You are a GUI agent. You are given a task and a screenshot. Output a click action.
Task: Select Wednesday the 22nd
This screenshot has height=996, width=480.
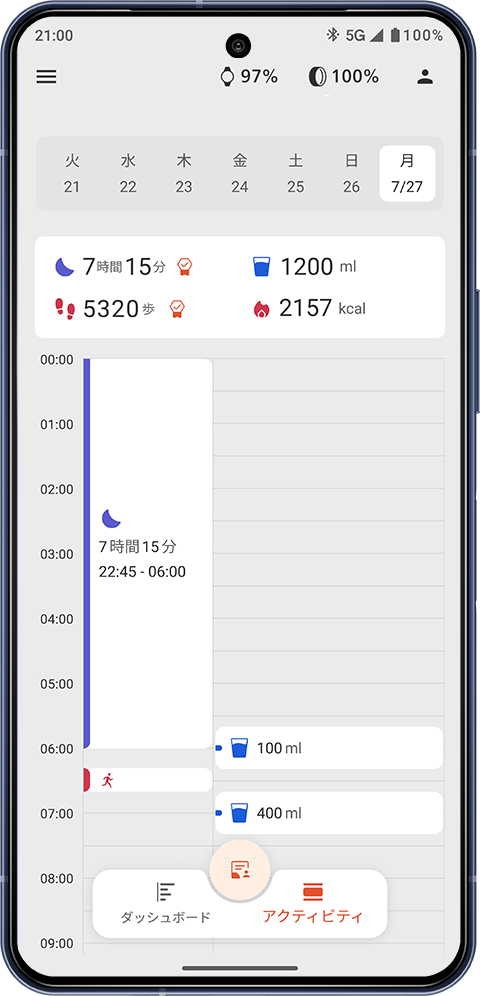(x=128, y=173)
